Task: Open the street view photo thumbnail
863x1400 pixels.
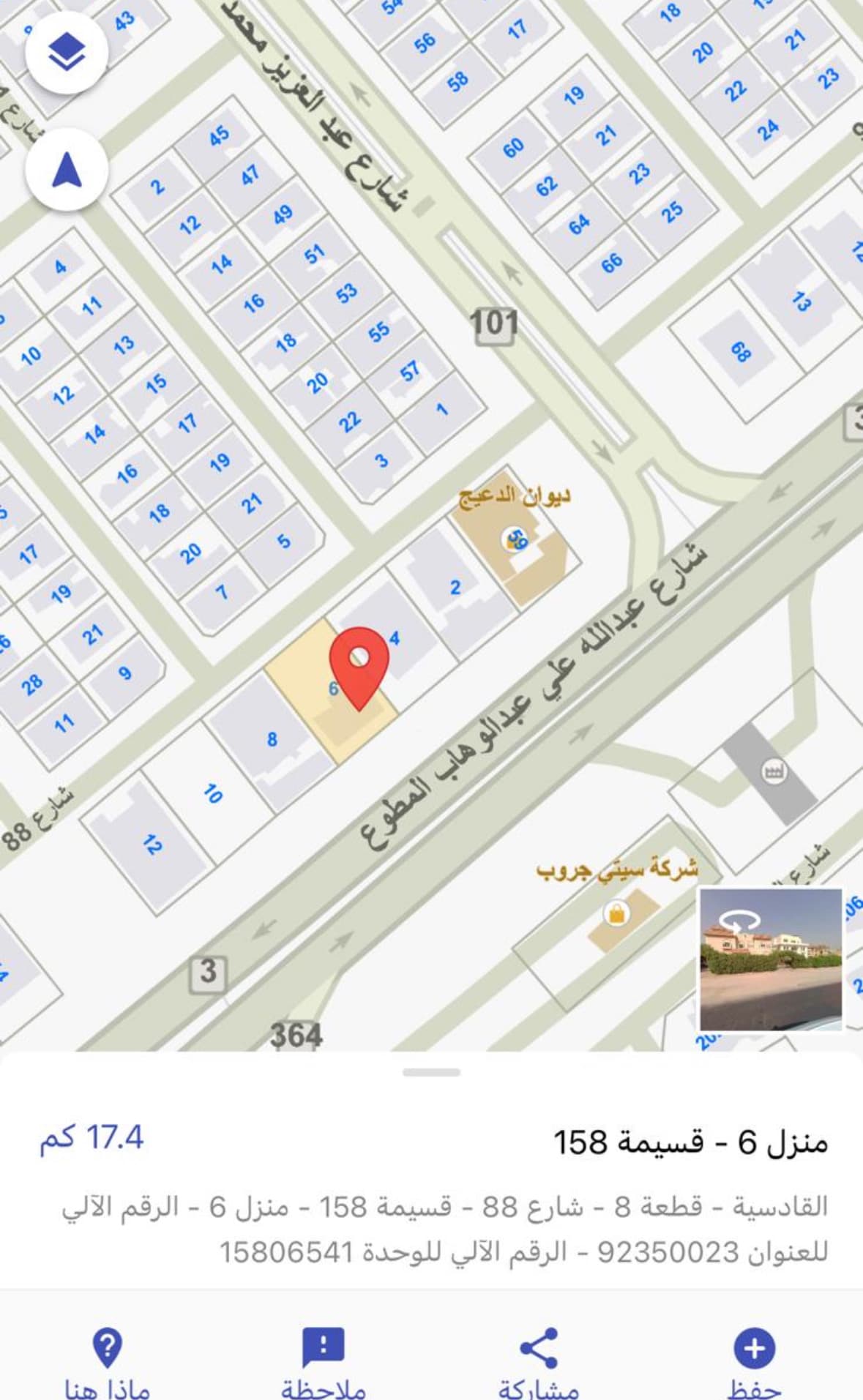Action: [x=771, y=959]
